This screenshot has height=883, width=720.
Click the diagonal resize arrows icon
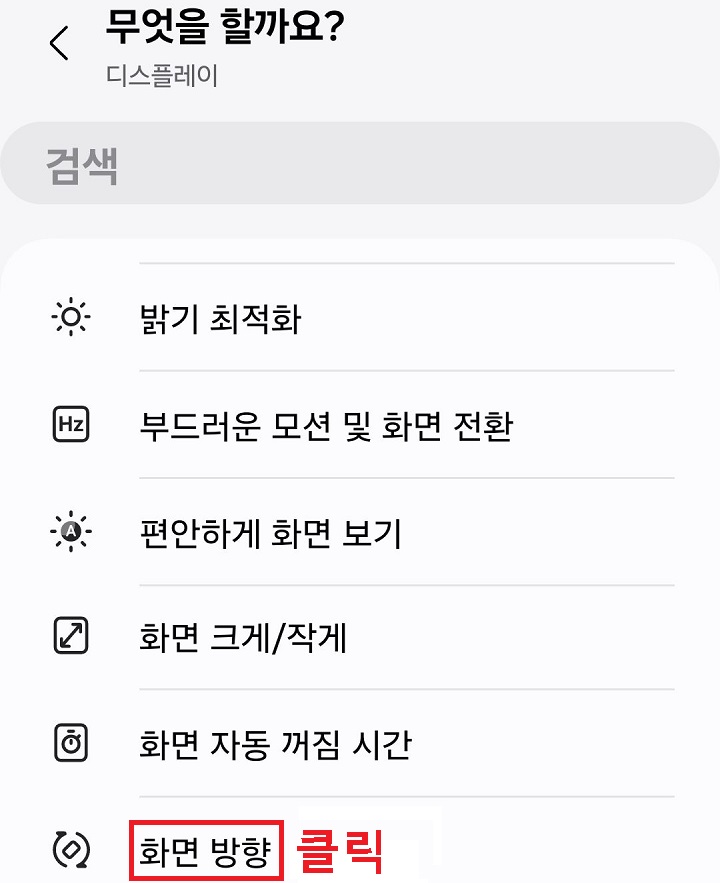pos(70,635)
